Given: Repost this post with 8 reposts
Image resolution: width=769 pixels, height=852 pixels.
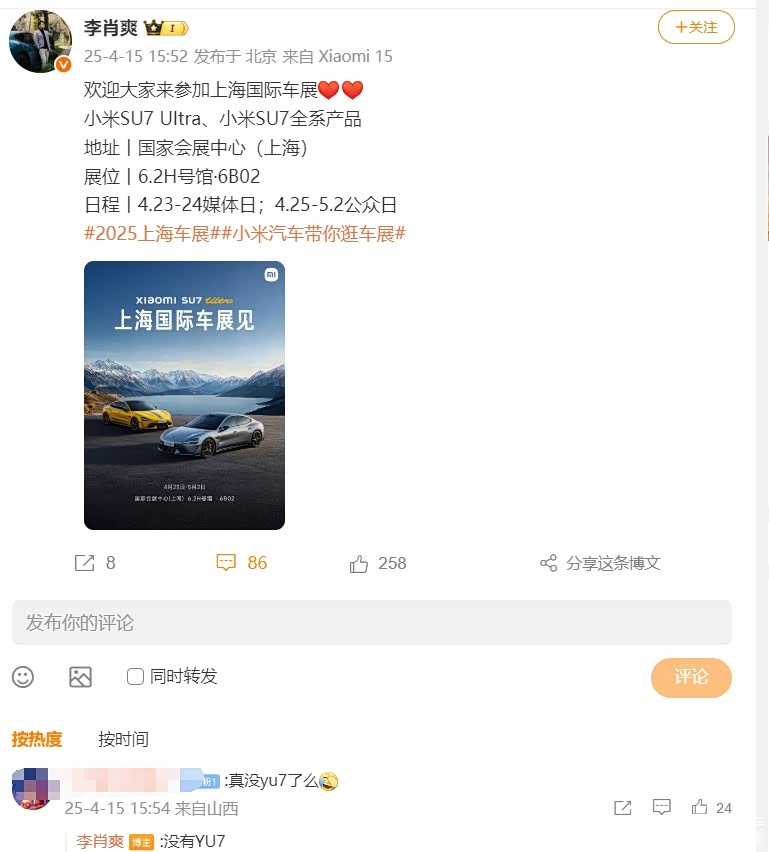Looking at the screenshot, I should click(x=95, y=563).
